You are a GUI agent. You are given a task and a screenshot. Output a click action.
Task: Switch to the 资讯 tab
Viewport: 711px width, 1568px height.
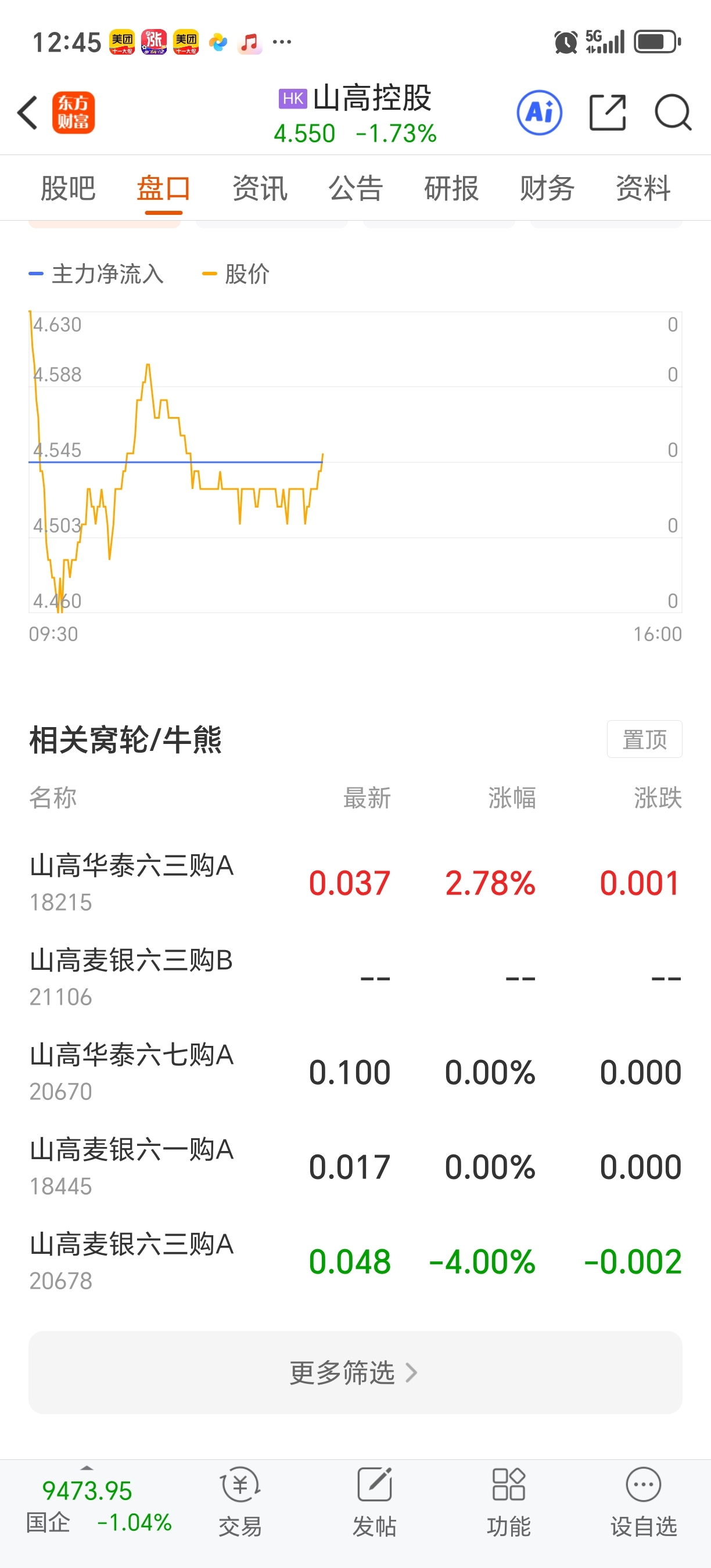[259, 188]
